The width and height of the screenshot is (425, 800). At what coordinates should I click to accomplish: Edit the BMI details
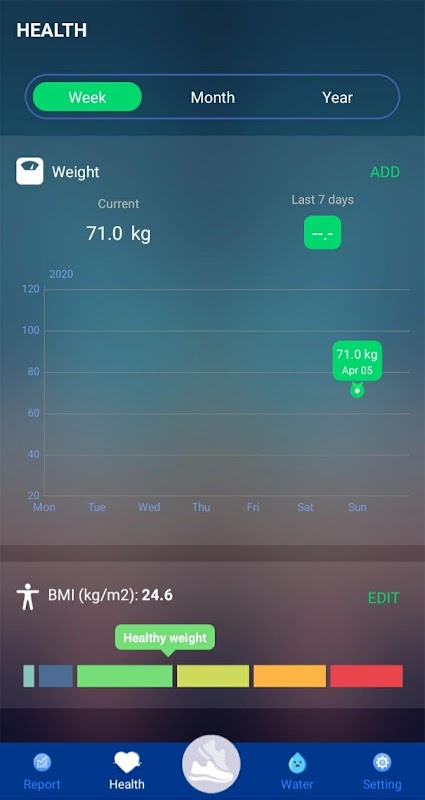point(384,597)
